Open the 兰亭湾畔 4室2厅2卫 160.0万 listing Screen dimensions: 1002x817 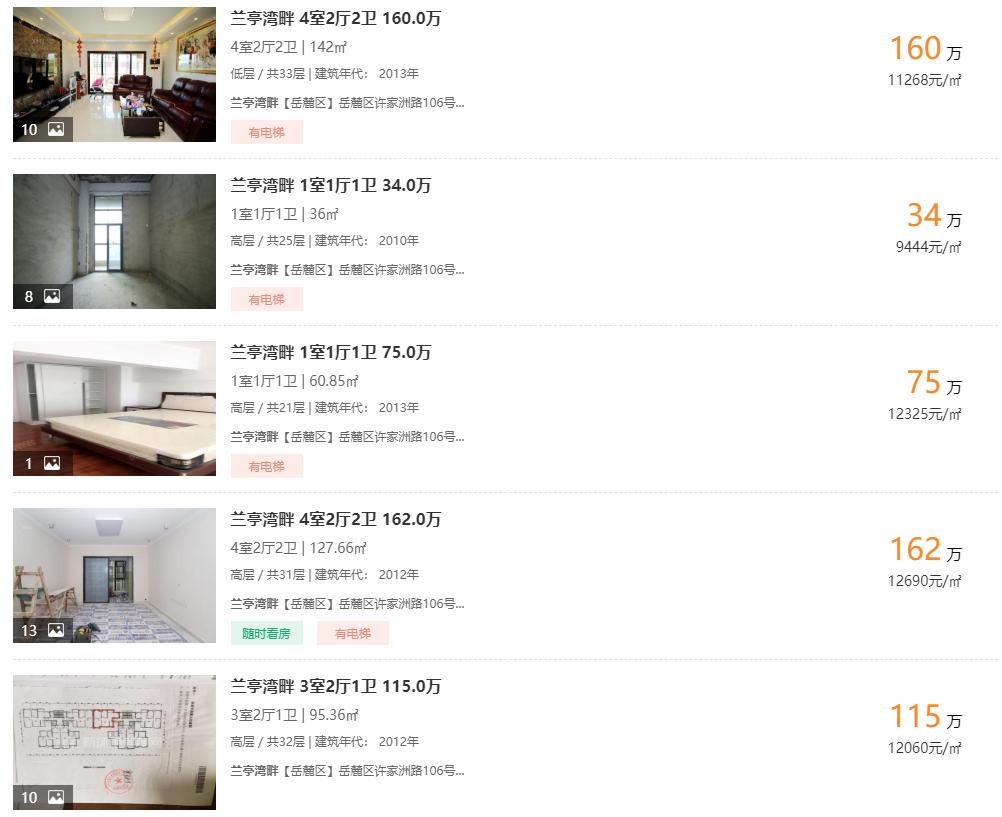click(x=336, y=18)
